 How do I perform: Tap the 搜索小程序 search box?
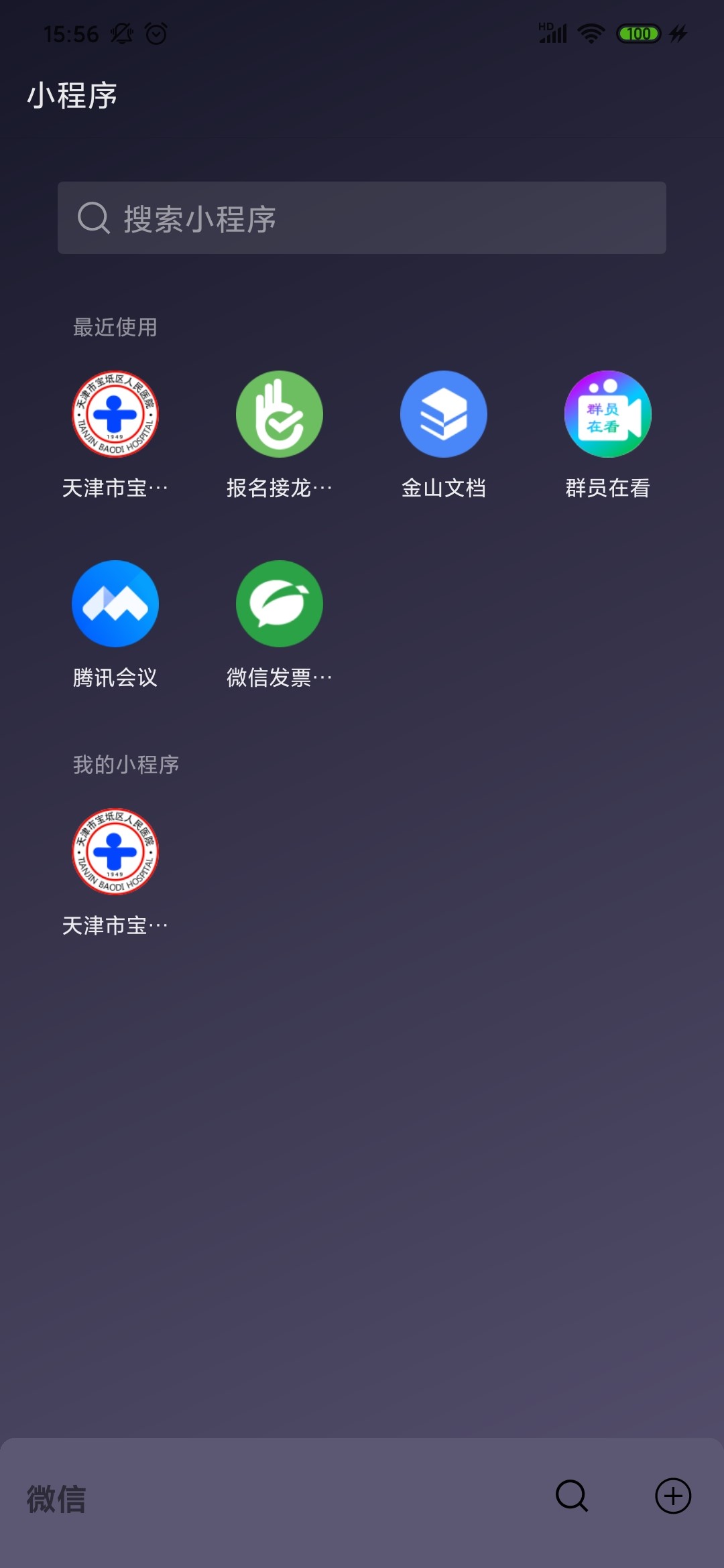pos(362,218)
